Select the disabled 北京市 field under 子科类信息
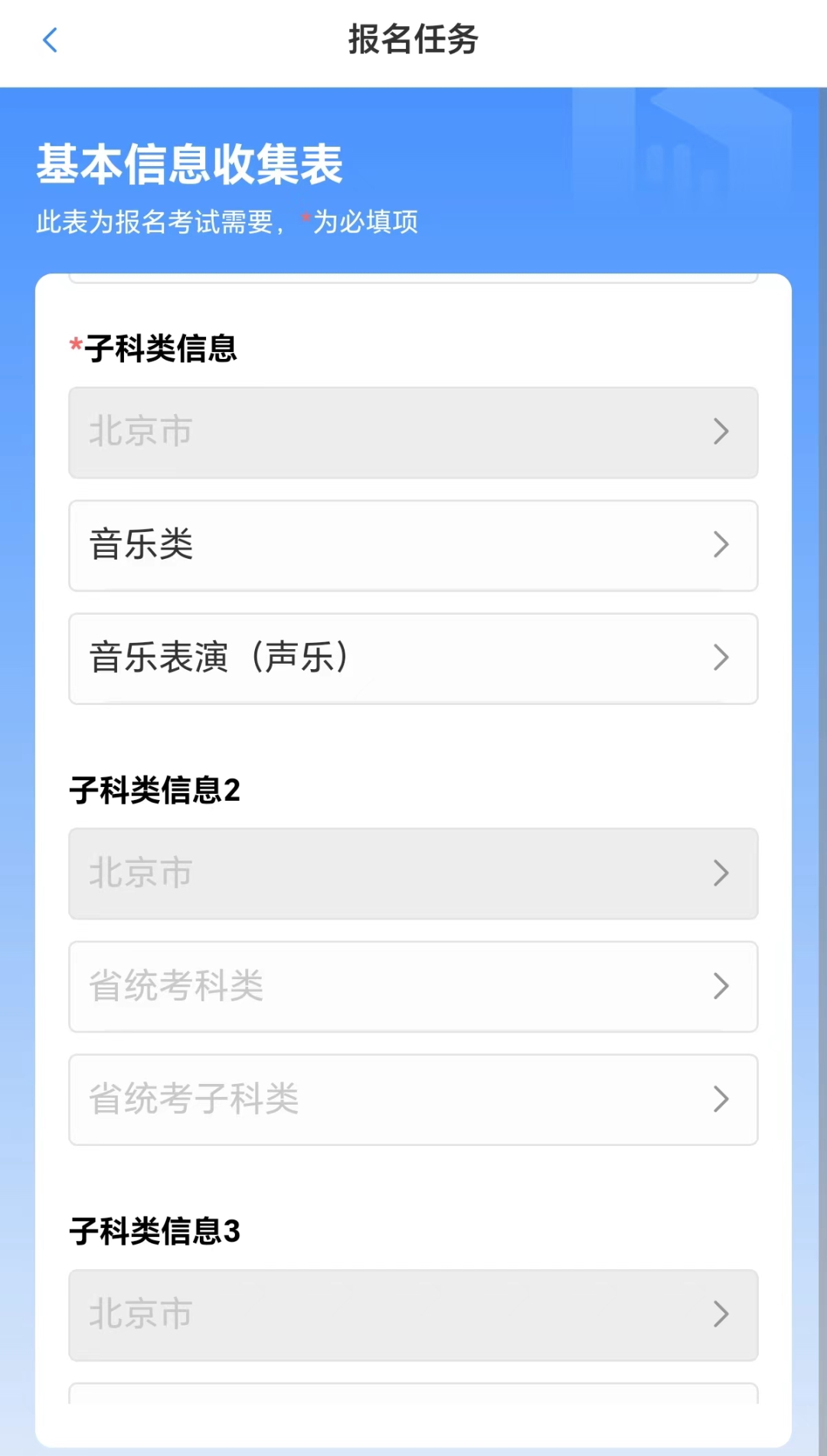This screenshot has height=1456, width=827. pos(413,433)
